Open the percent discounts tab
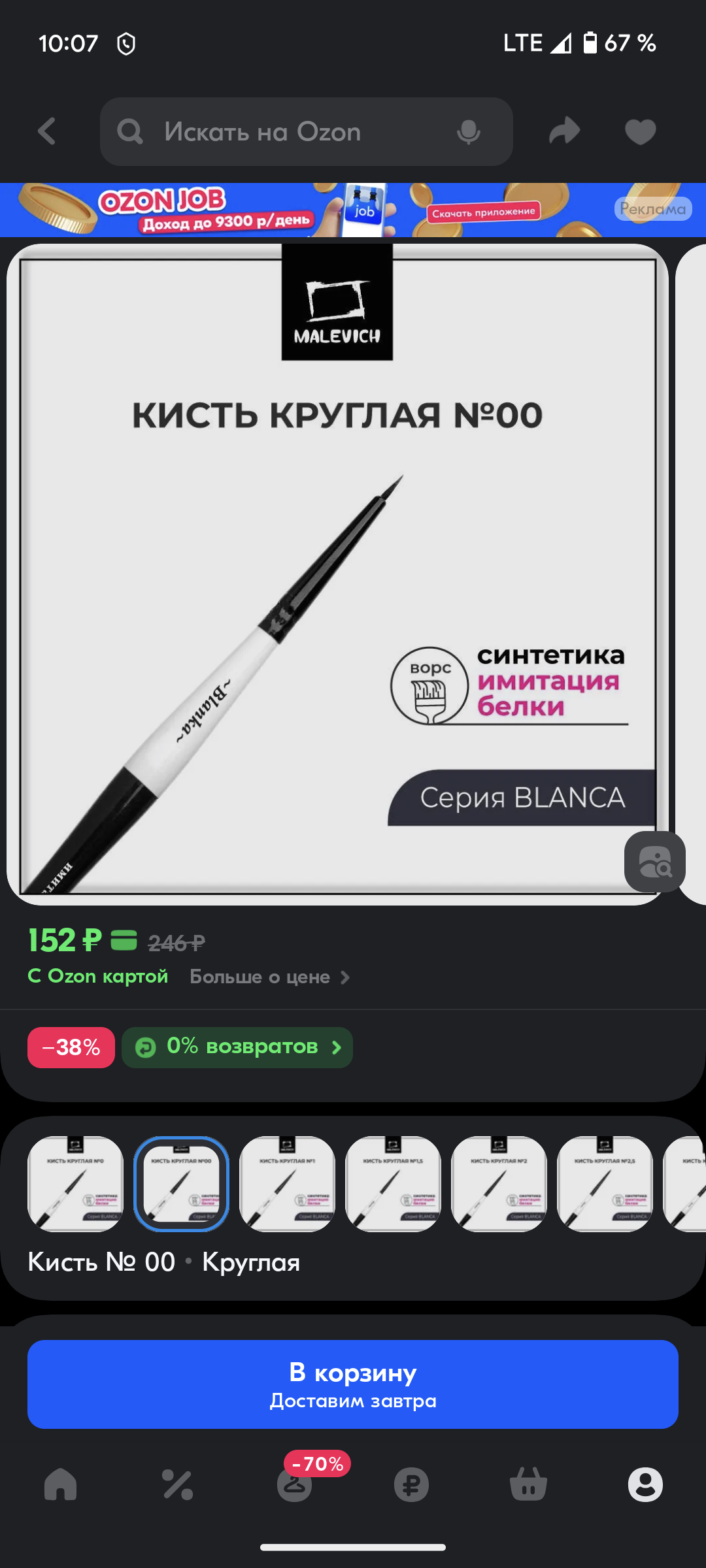Image resolution: width=706 pixels, height=1568 pixels. click(x=177, y=1484)
